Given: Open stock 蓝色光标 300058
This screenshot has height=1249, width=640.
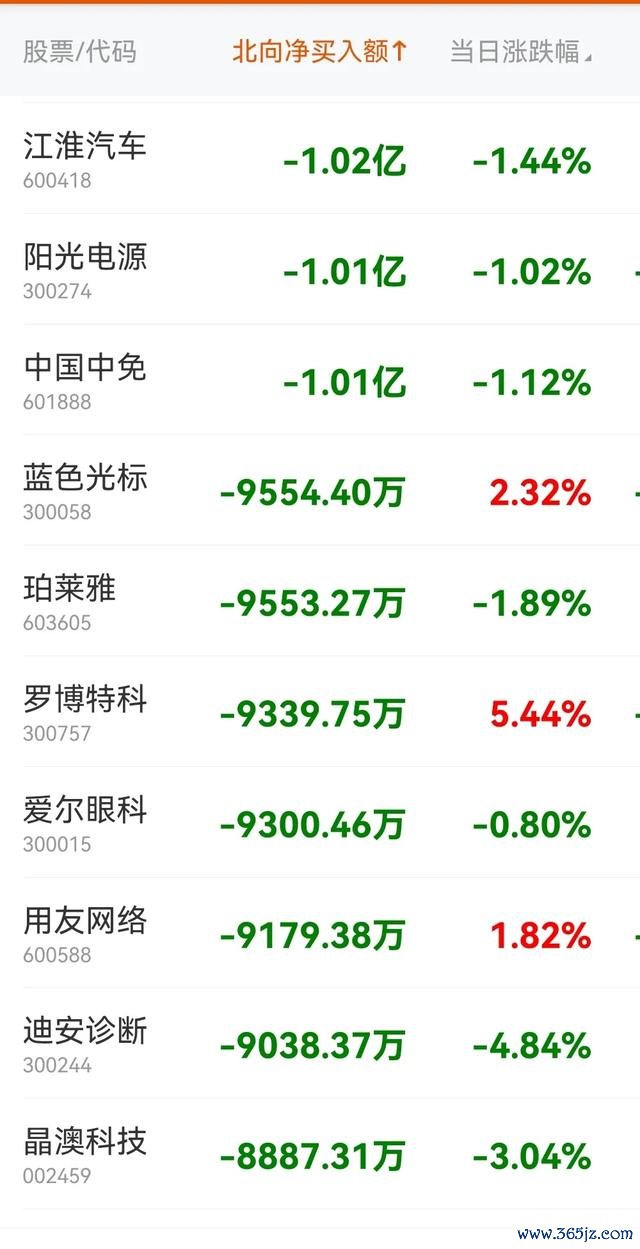Looking at the screenshot, I should pos(320,491).
